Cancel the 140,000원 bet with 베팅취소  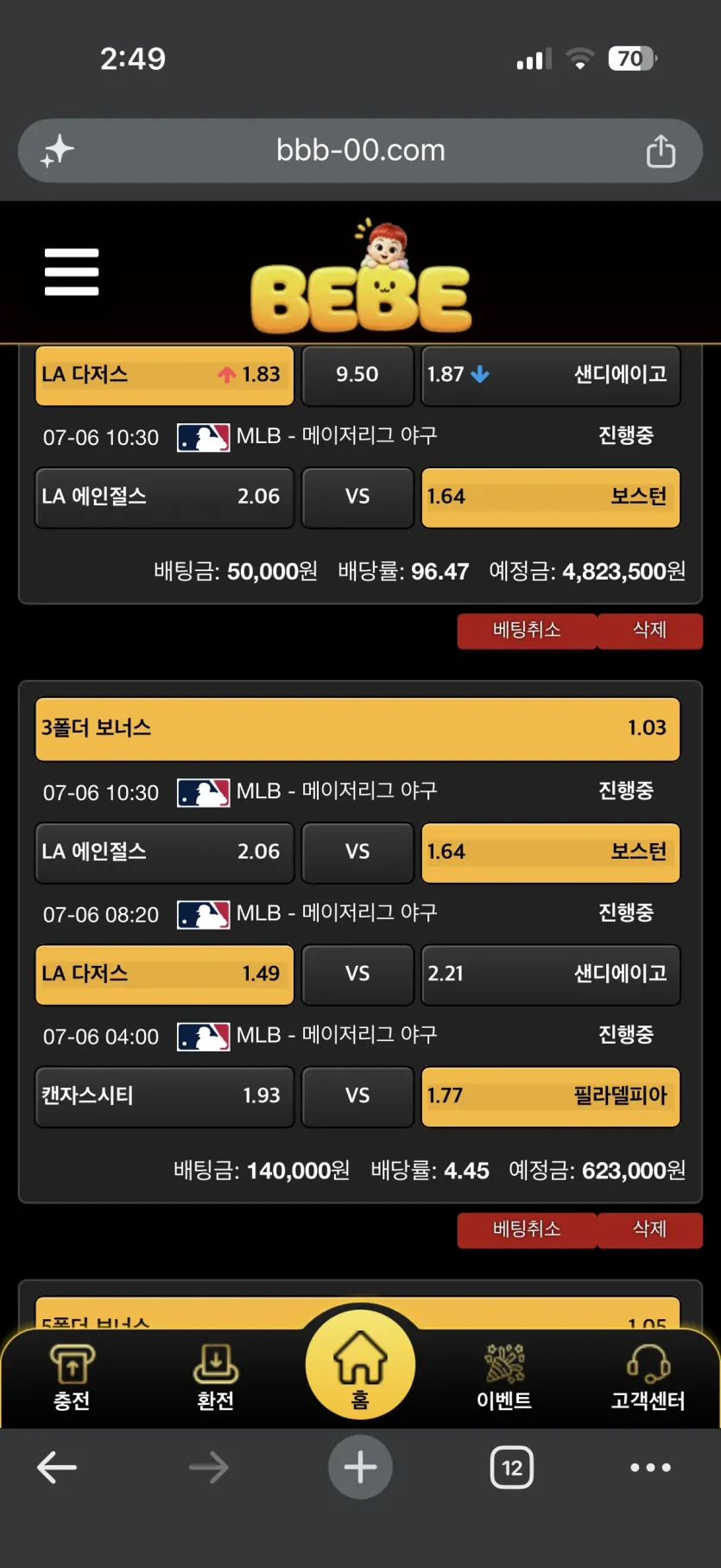click(x=527, y=1229)
